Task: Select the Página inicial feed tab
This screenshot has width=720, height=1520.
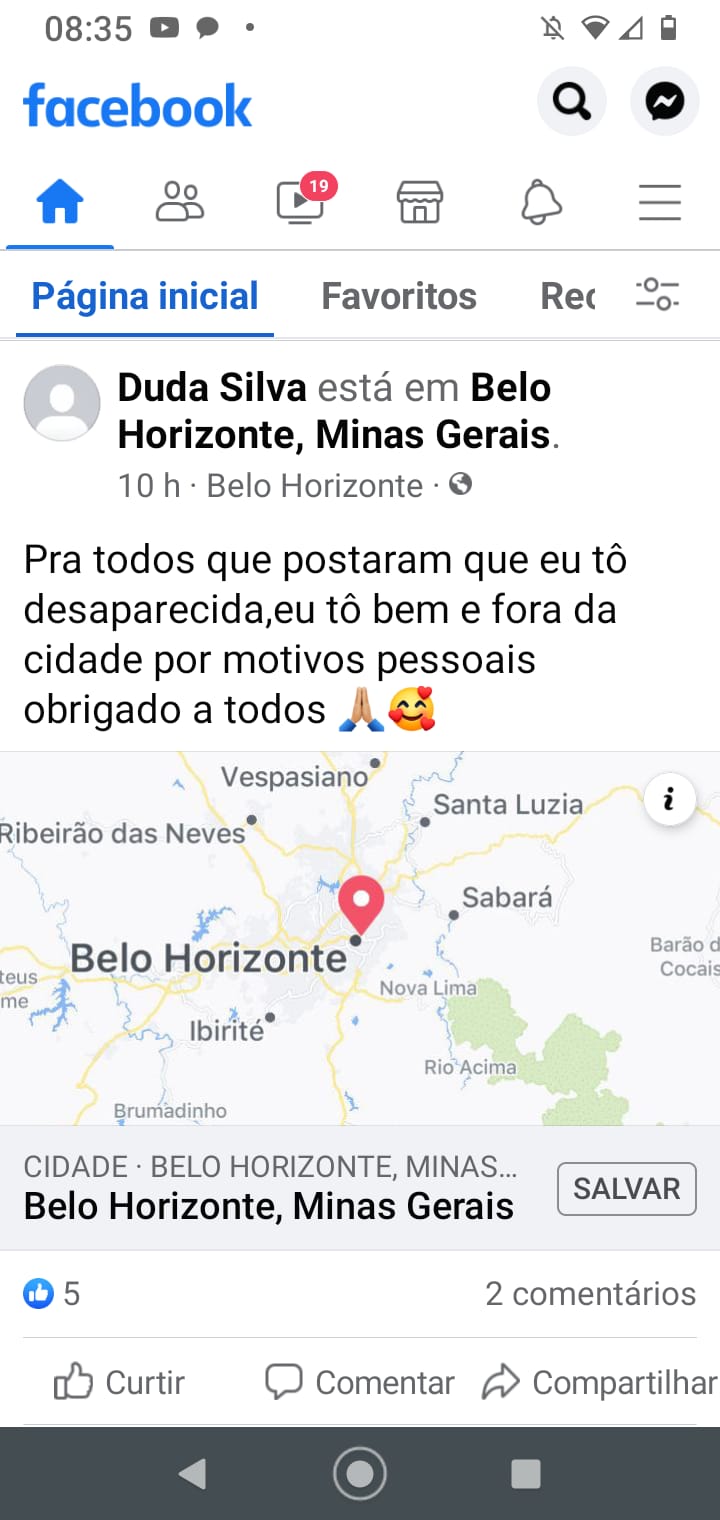Action: [x=145, y=296]
